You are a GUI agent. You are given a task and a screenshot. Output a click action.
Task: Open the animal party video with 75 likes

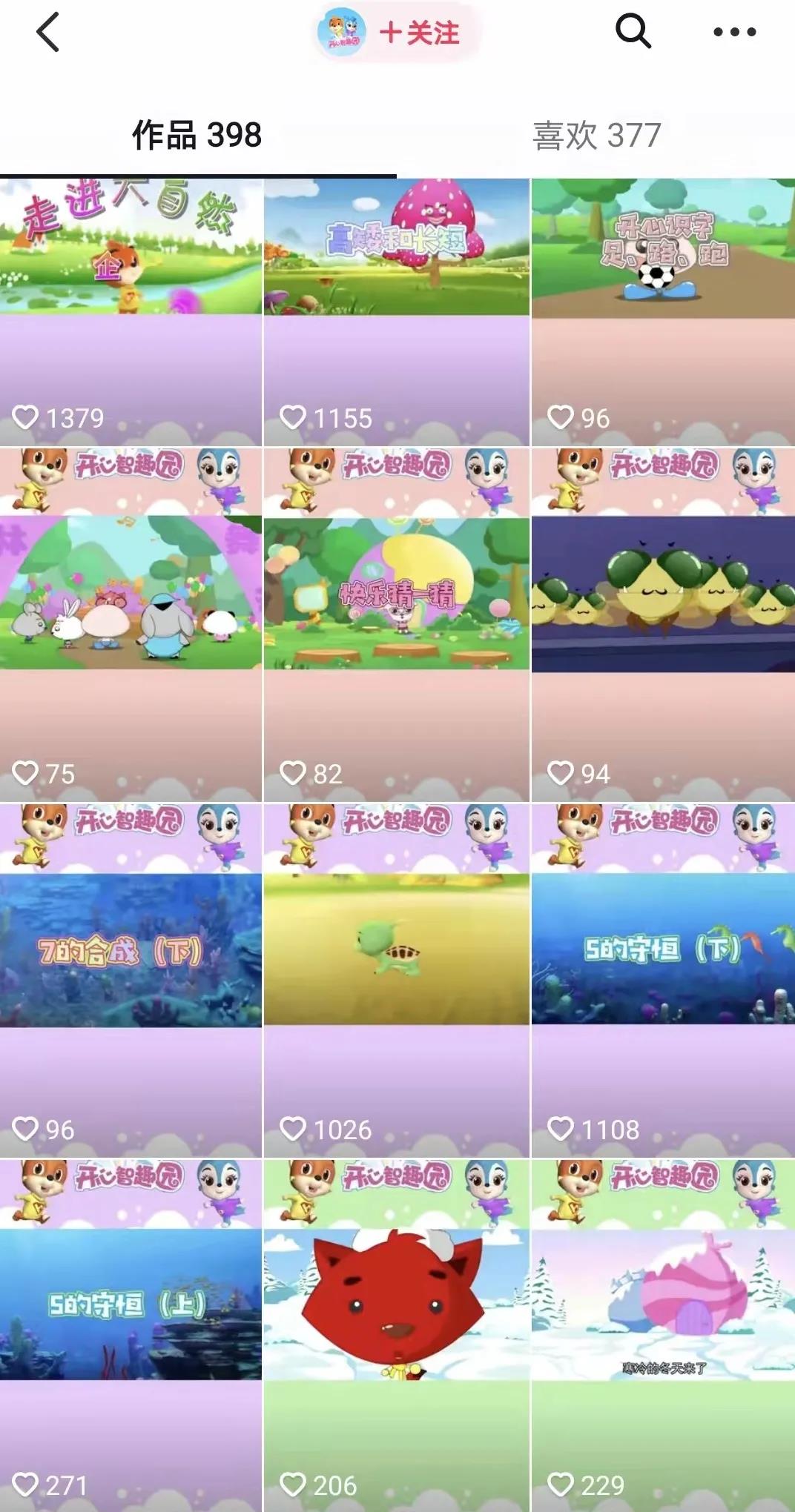[x=131, y=625]
